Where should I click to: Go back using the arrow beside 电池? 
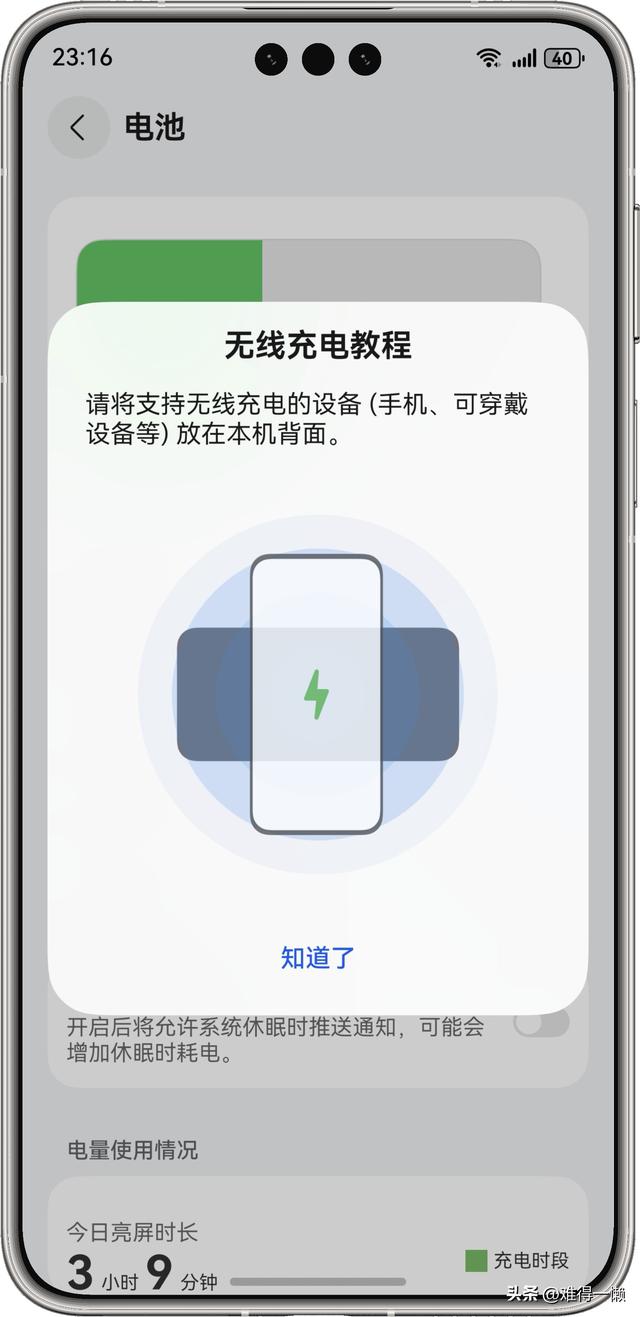(78, 127)
